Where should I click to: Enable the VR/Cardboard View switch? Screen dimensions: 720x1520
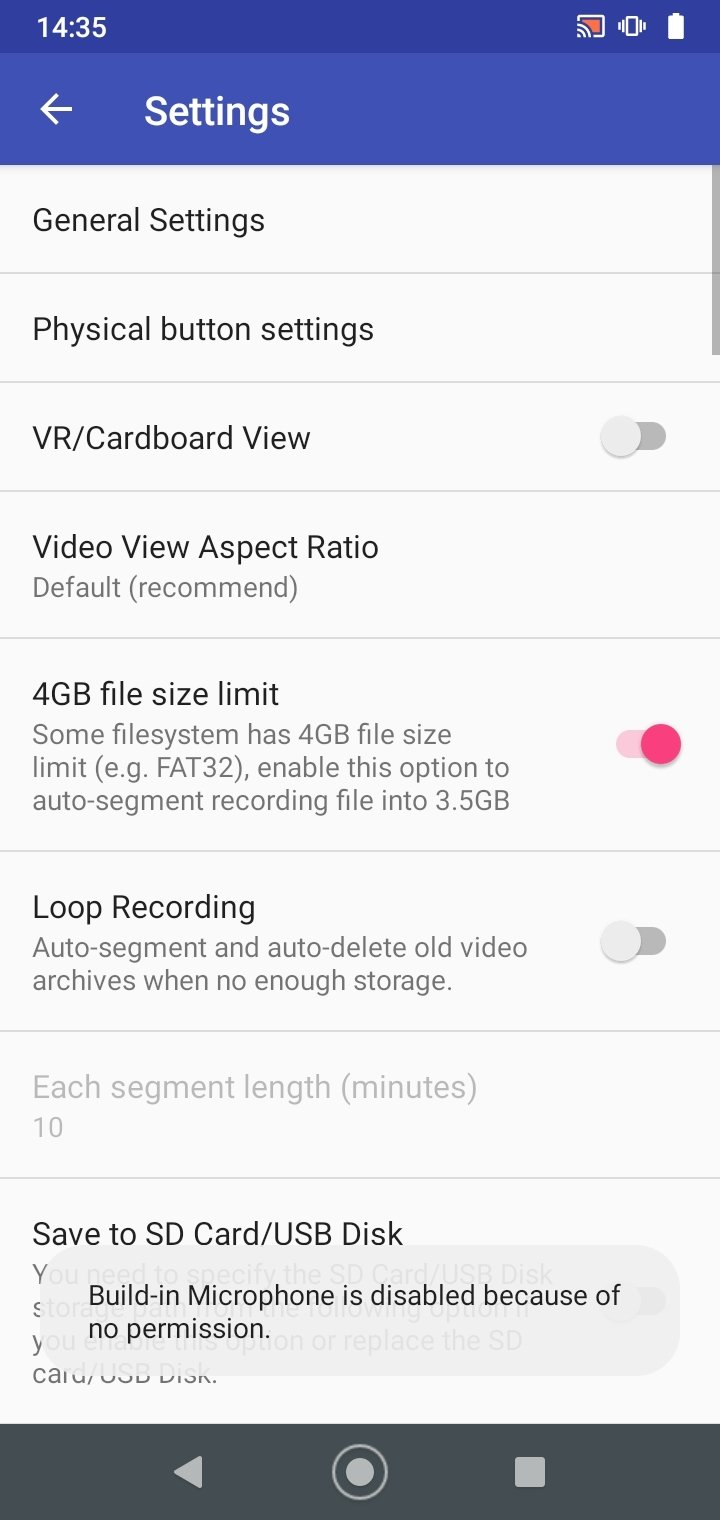(634, 437)
